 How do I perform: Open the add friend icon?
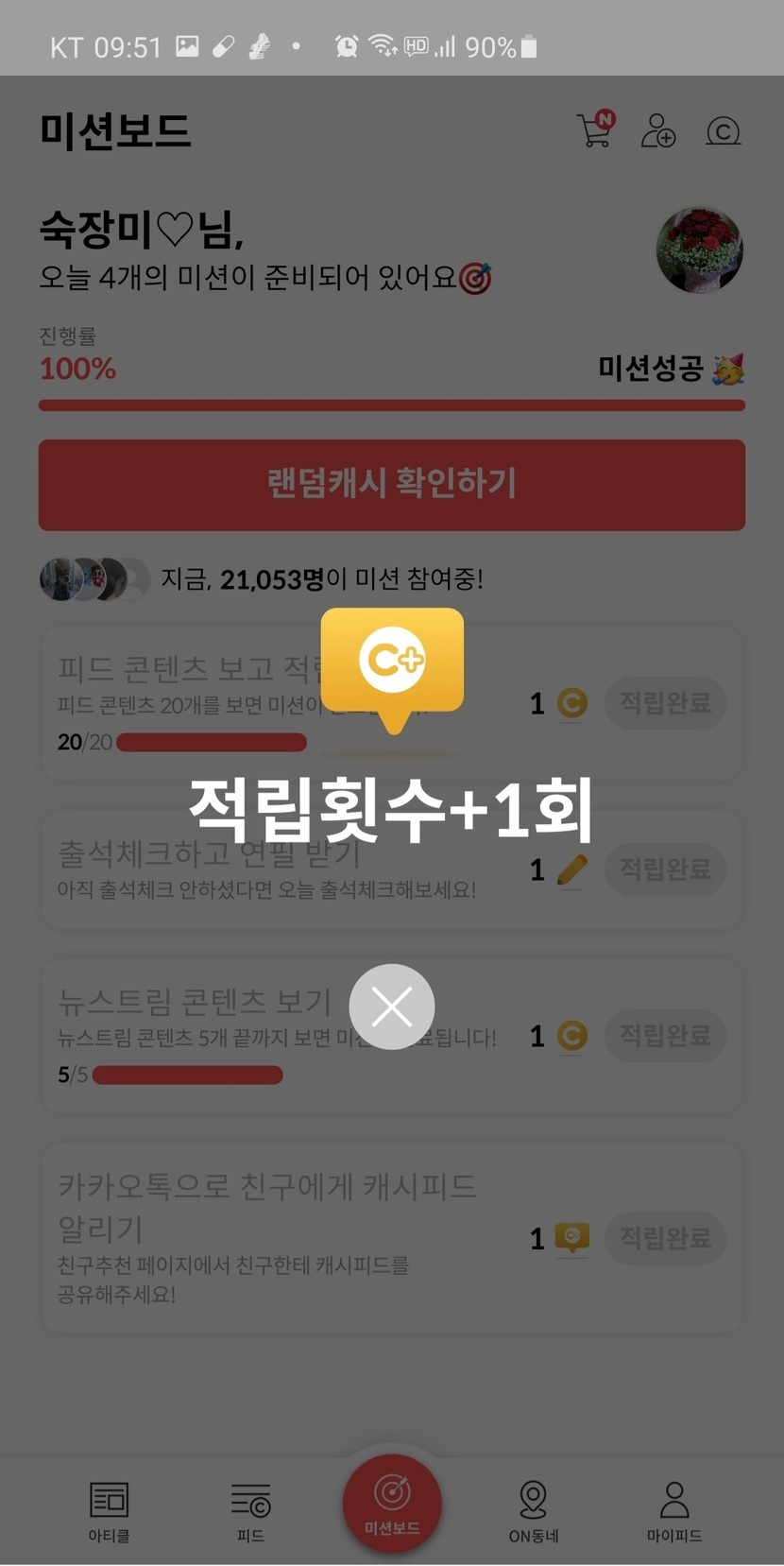pos(658,130)
